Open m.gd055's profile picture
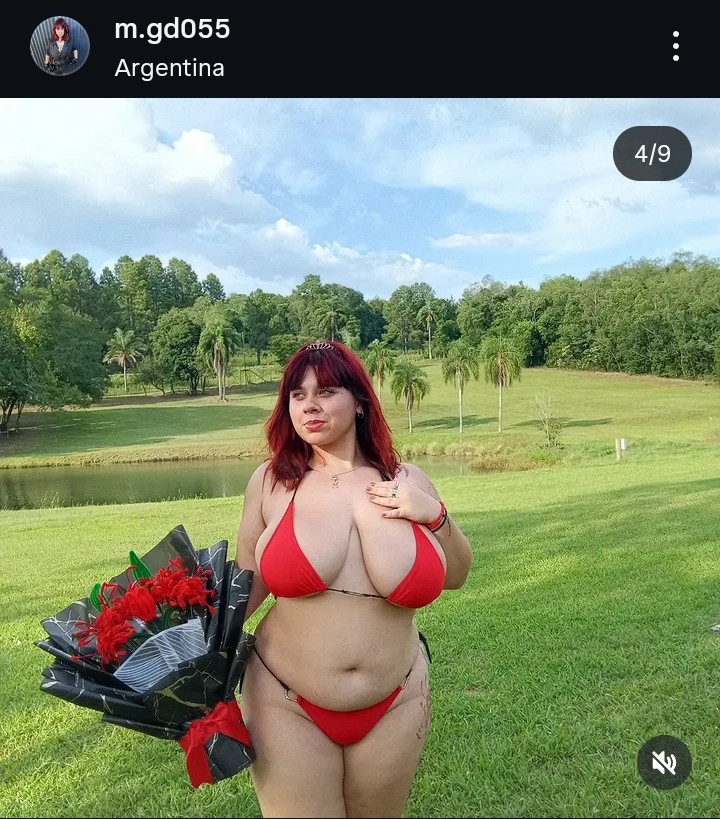The height and width of the screenshot is (819, 720). (x=60, y=46)
